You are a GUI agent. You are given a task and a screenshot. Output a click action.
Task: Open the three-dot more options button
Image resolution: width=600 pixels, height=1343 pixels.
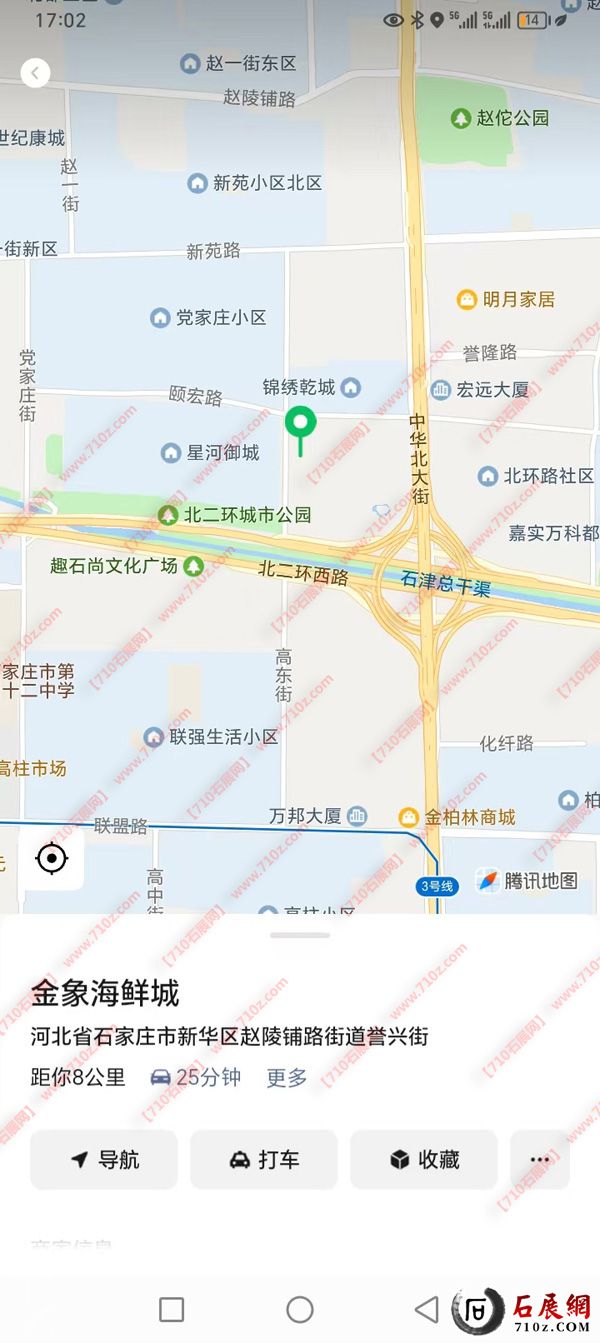540,1160
